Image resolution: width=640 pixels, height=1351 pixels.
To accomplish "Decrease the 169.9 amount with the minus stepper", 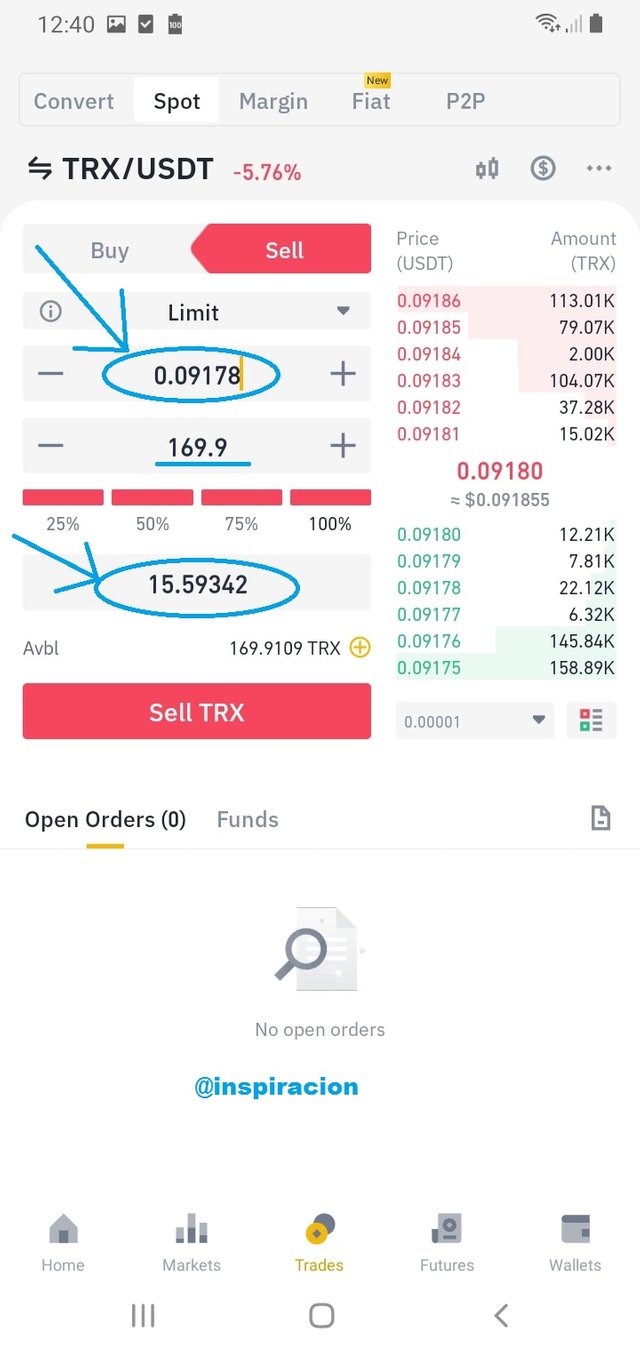I will coord(50,446).
